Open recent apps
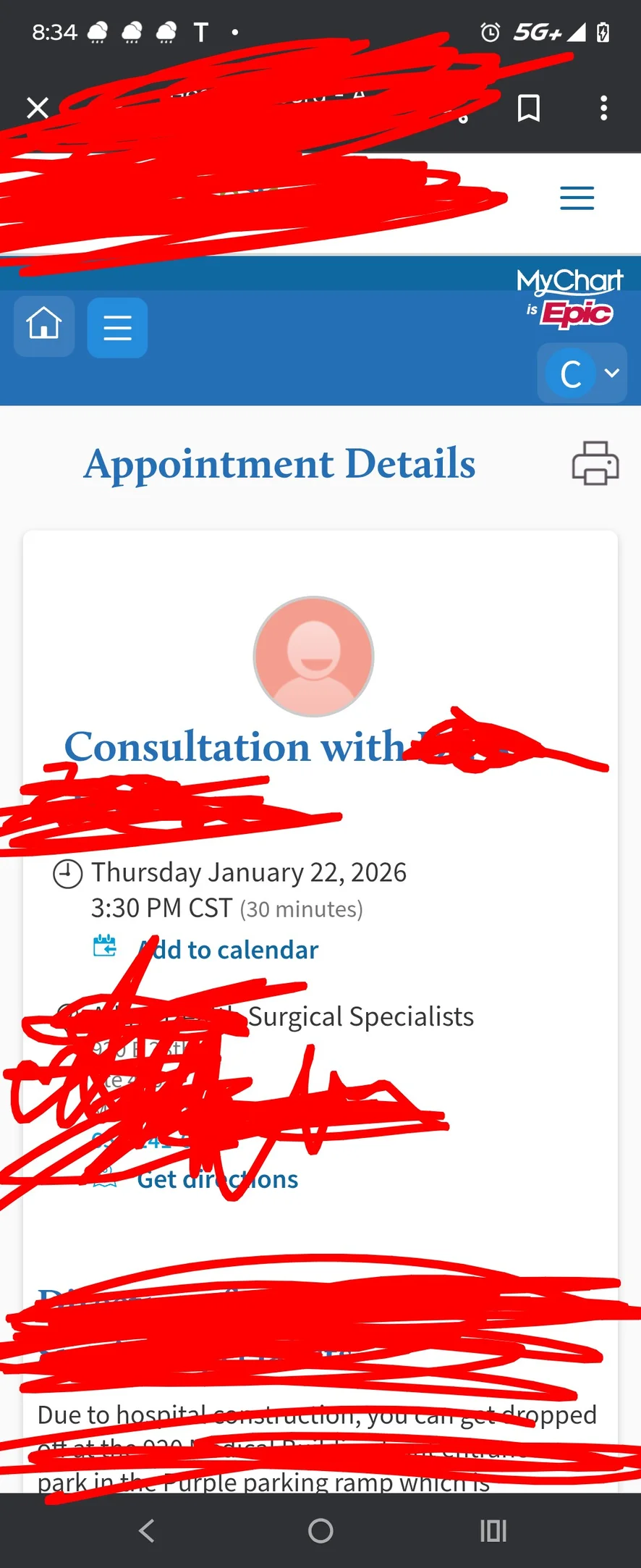The height and width of the screenshot is (1568, 641). (493, 1530)
